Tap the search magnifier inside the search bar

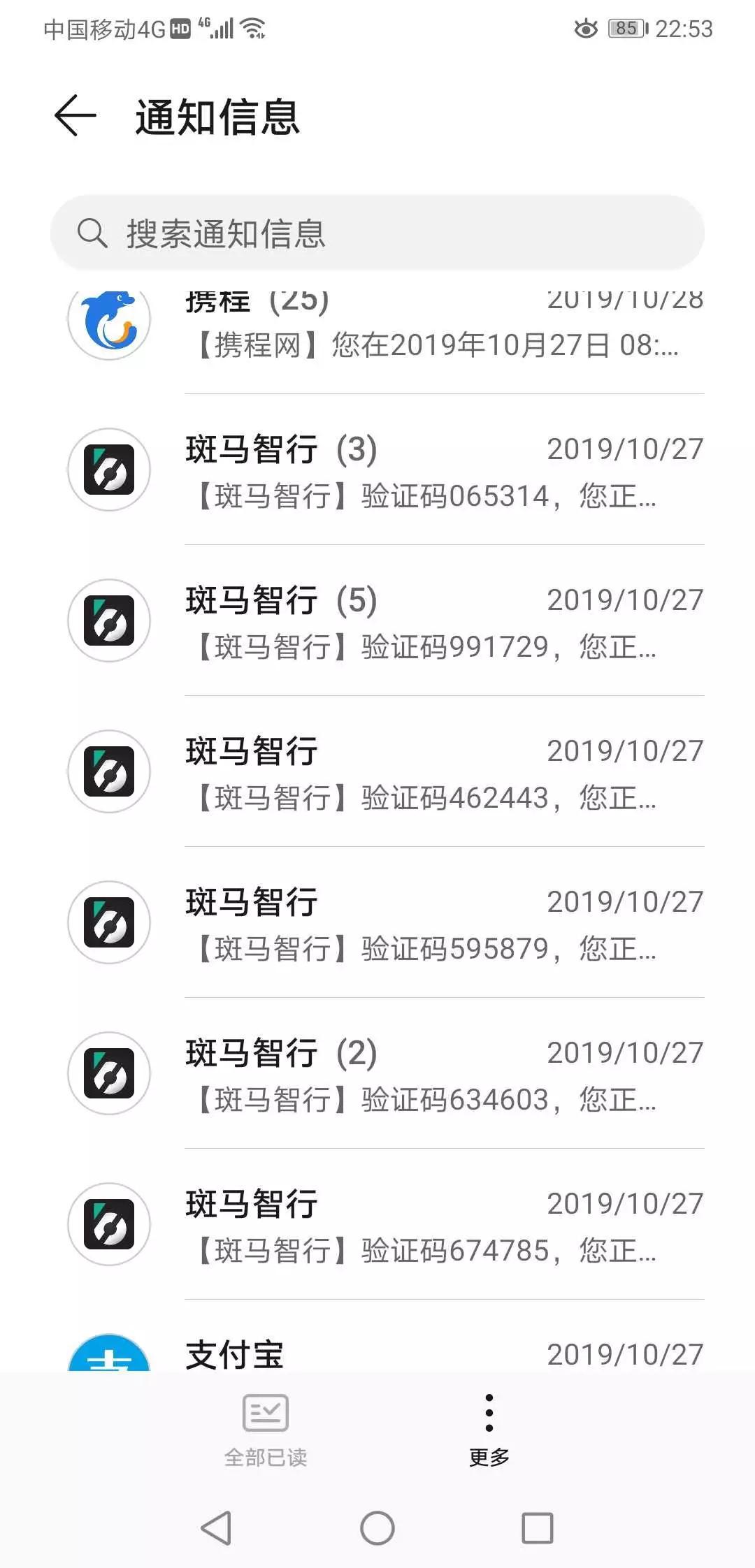[x=94, y=234]
